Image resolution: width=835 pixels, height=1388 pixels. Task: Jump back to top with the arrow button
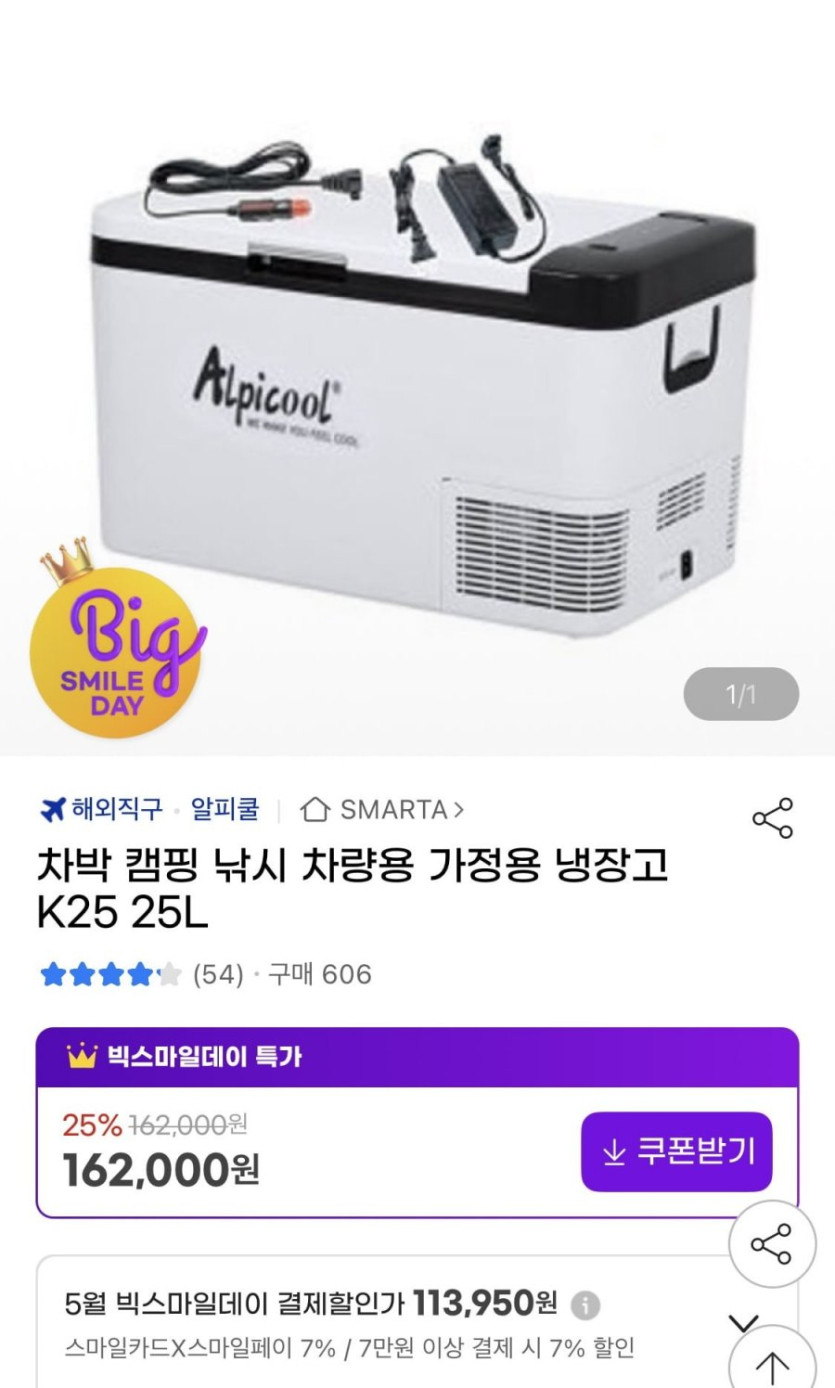[x=773, y=1364]
